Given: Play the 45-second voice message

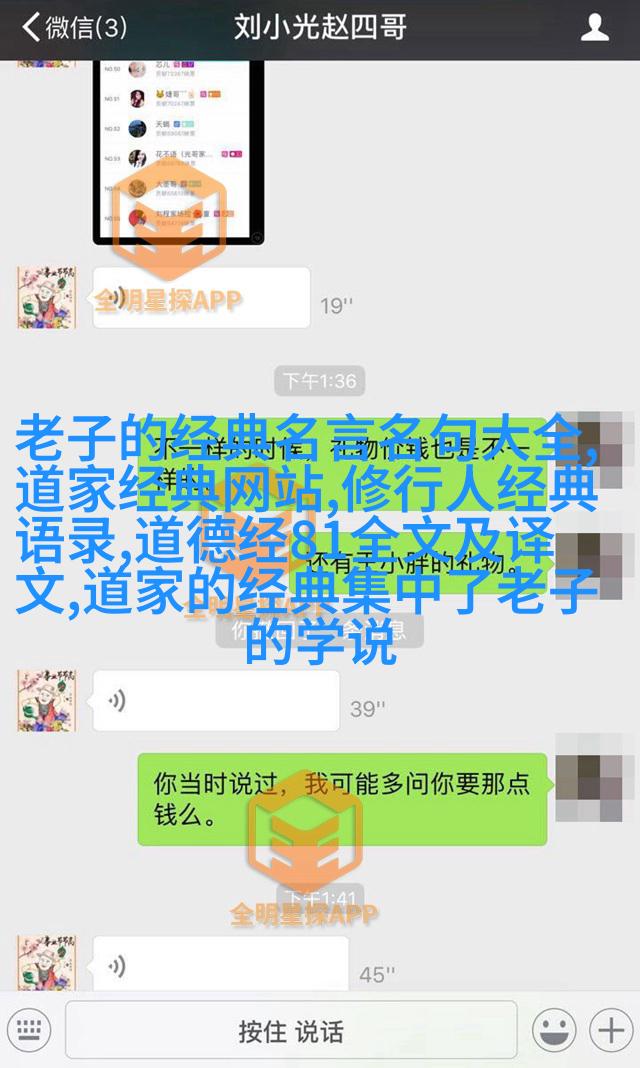Looking at the screenshot, I should (x=220, y=965).
